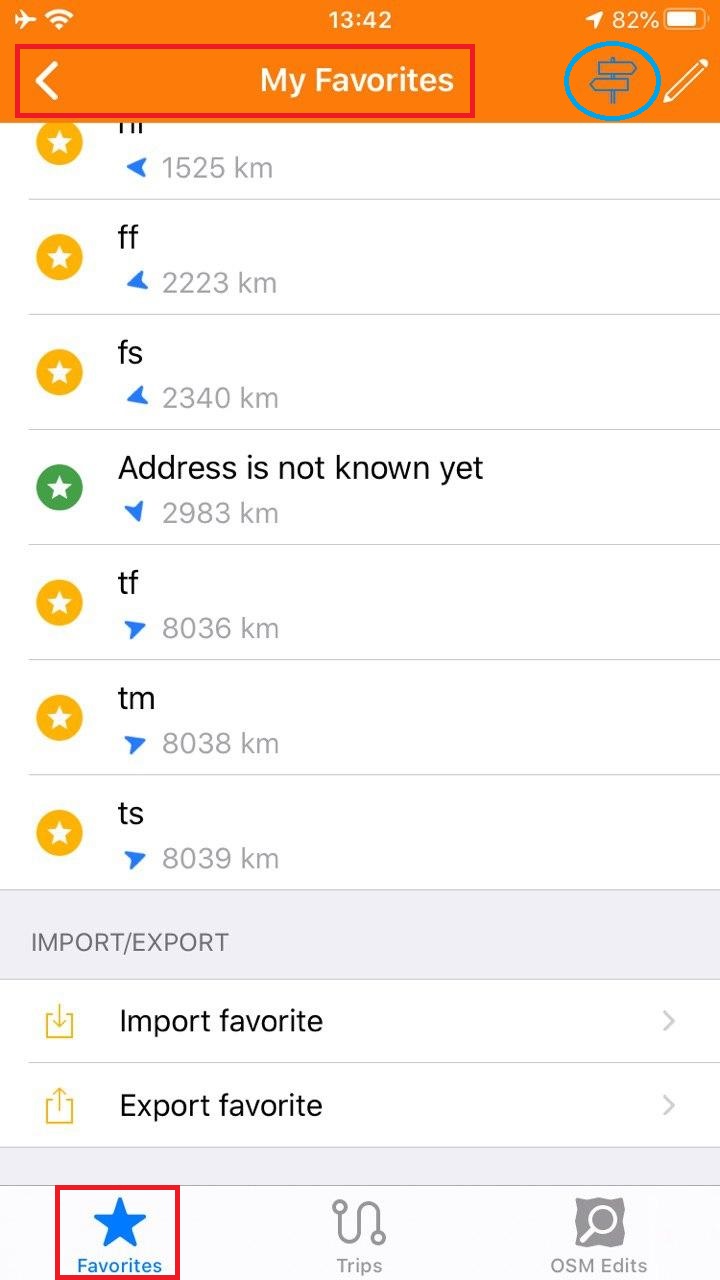
Task: Switch to the Trips tab
Action: [359, 1234]
